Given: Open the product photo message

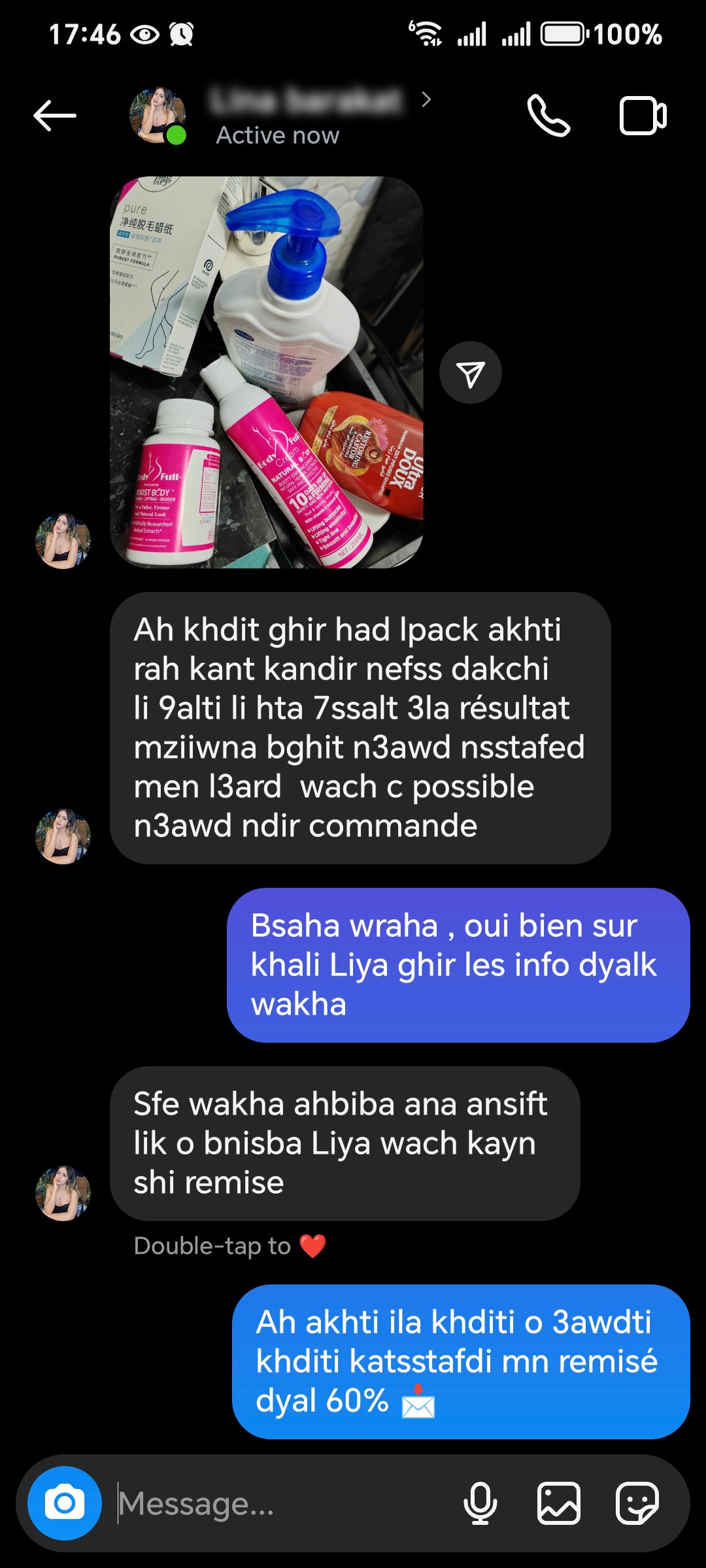Looking at the screenshot, I should [267, 372].
